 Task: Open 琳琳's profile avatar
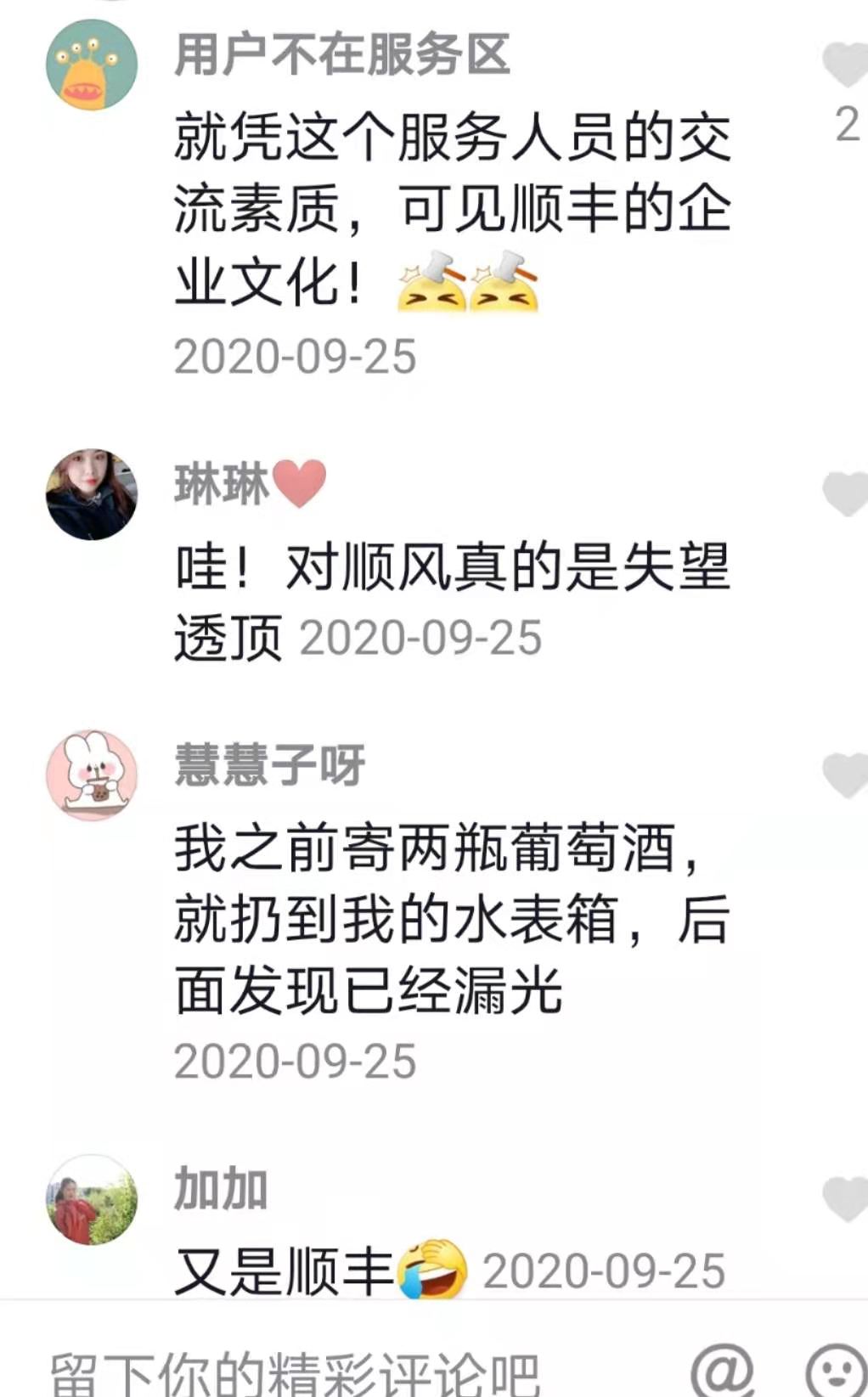tap(91, 494)
